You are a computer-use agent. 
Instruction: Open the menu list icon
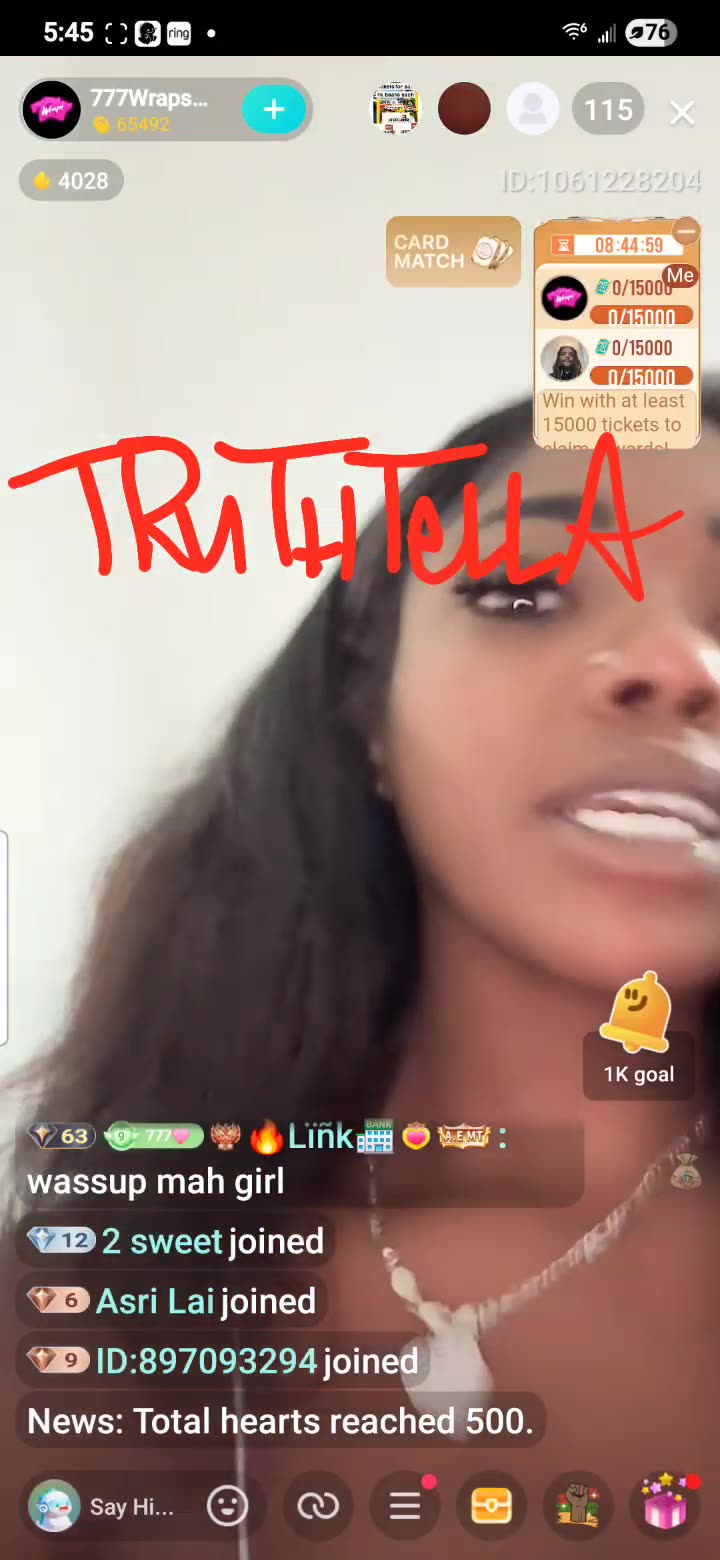(x=405, y=1506)
